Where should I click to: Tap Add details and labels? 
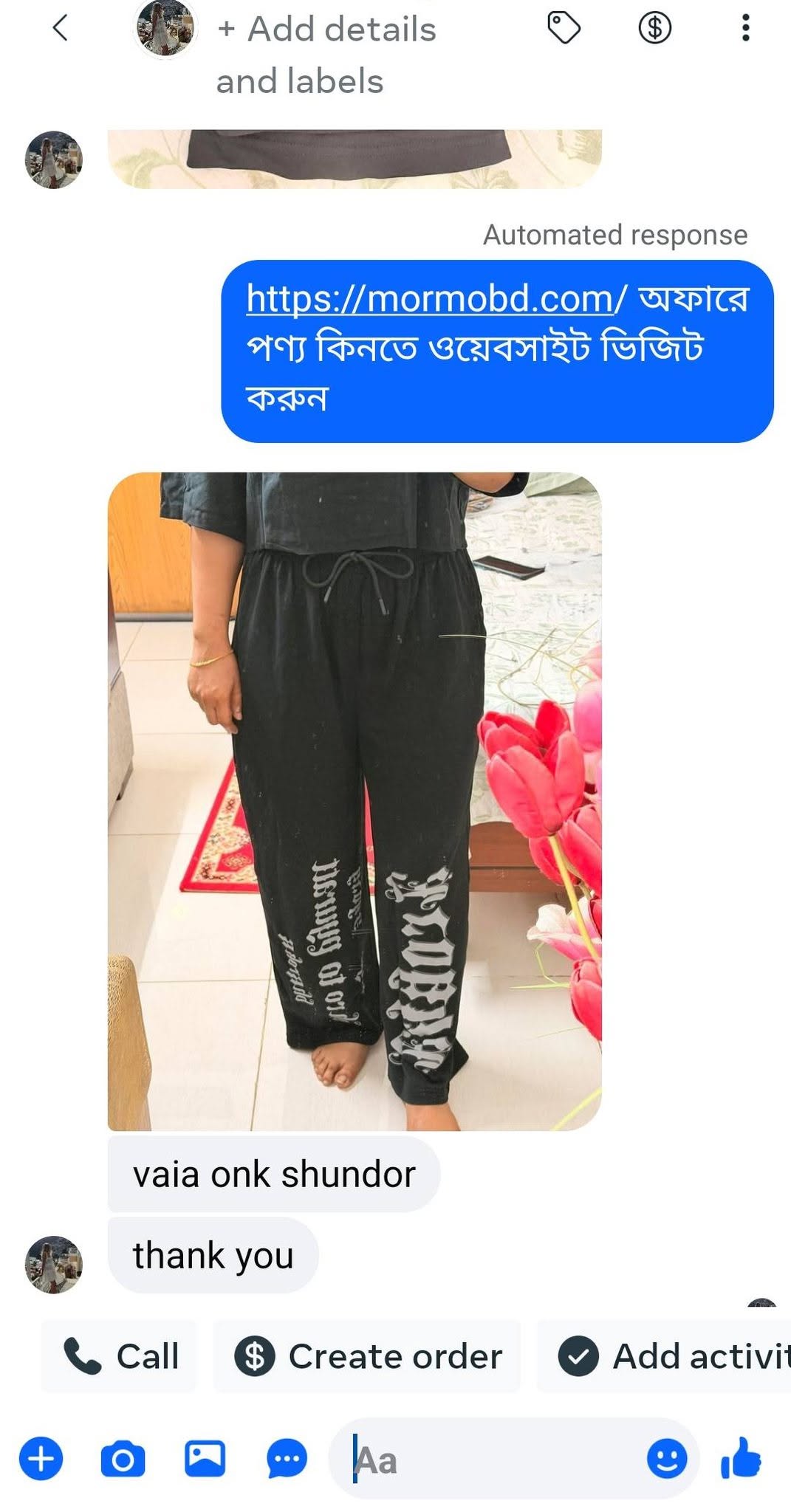click(326, 55)
